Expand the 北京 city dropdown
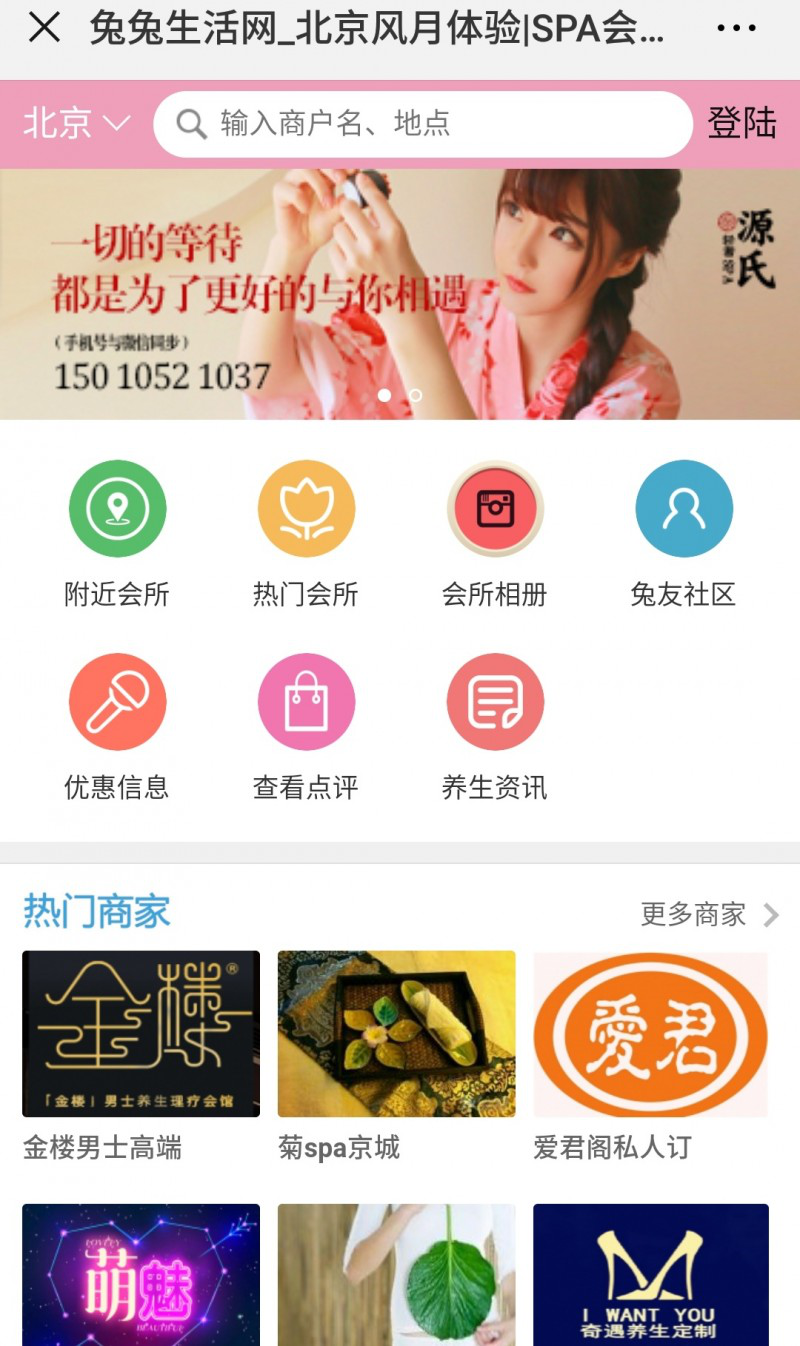This screenshot has width=800, height=1346. coord(77,124)
